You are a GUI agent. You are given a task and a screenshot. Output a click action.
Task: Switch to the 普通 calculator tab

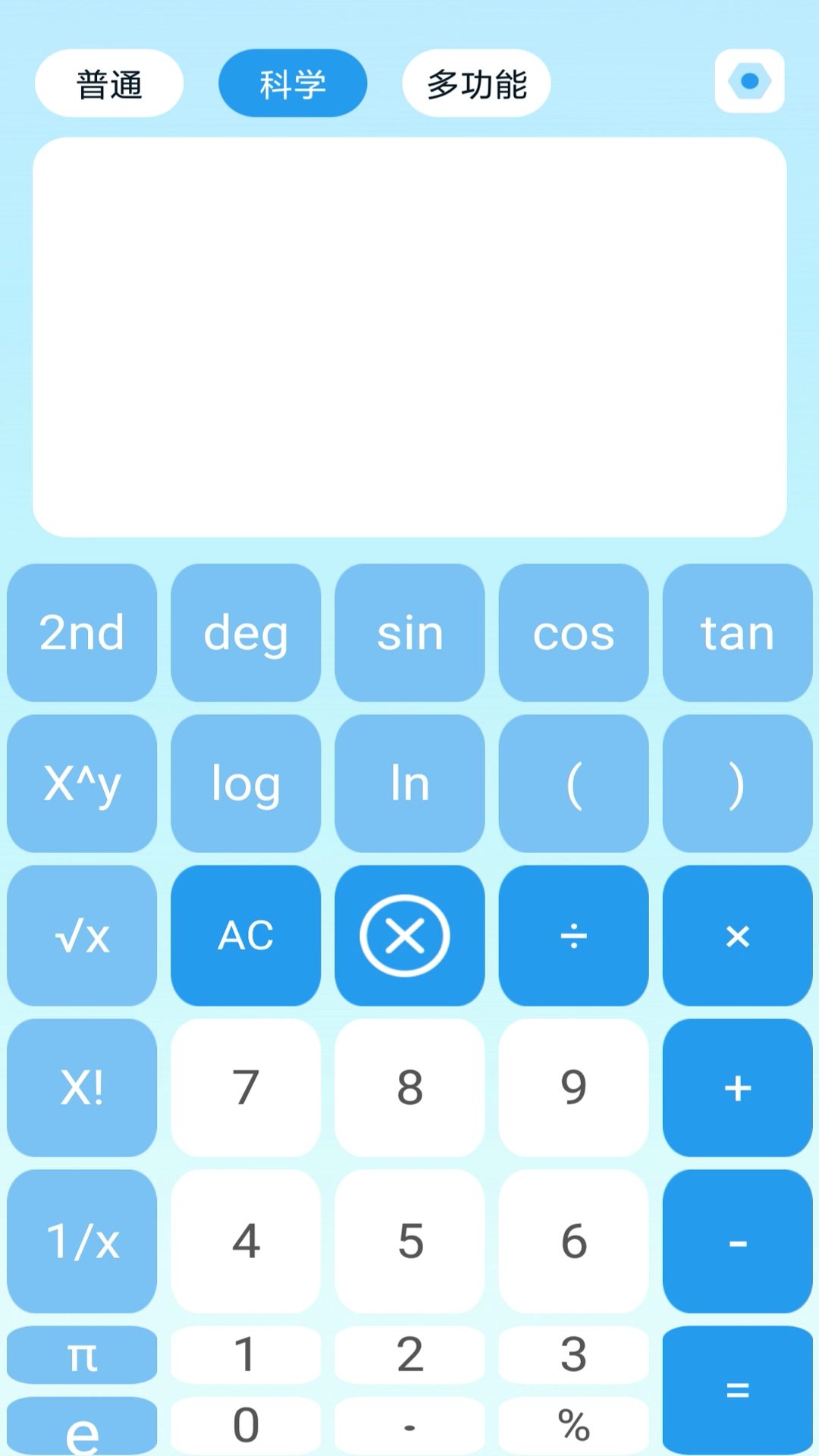click(x=108, y=83)
